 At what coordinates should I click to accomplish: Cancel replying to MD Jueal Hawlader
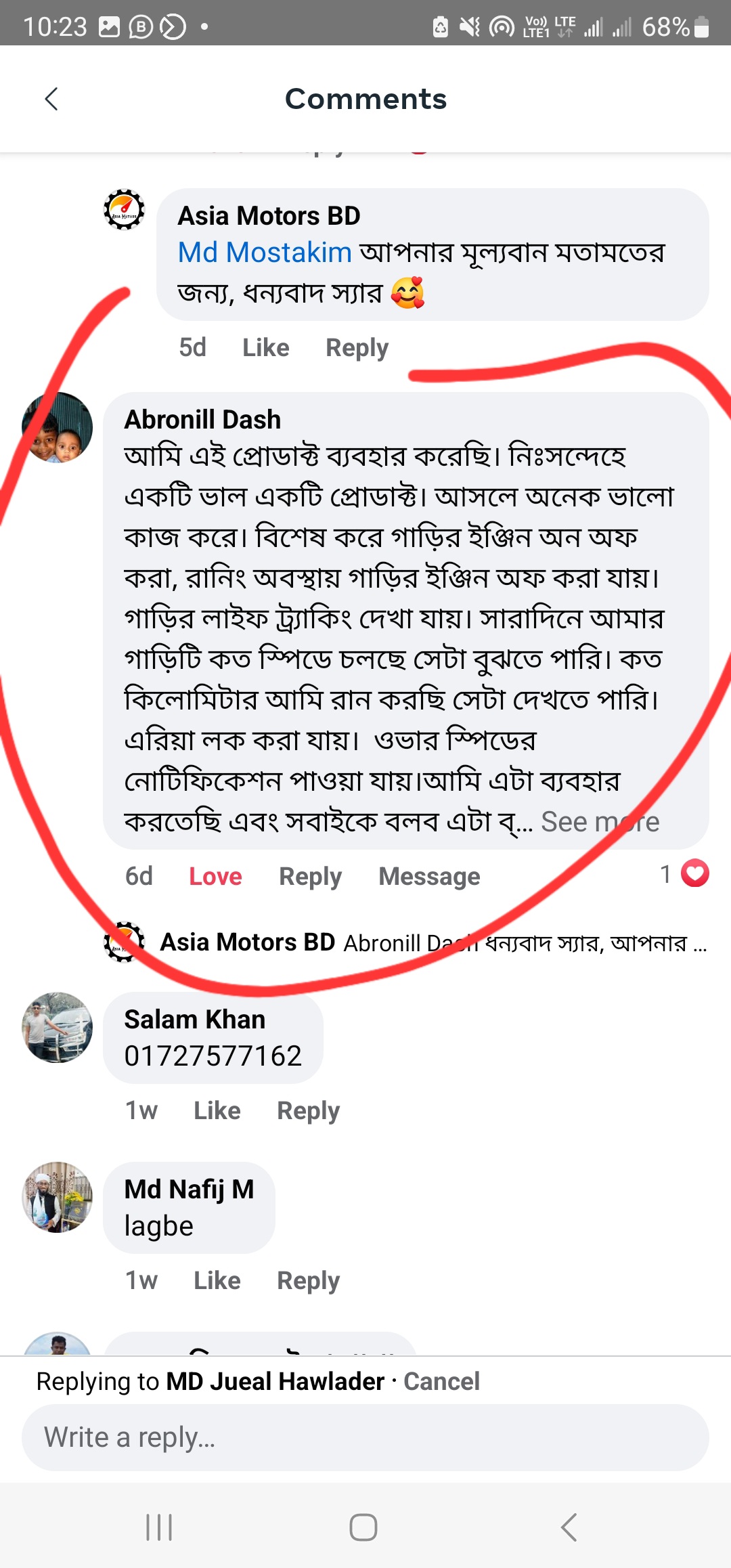(441, 1382)
